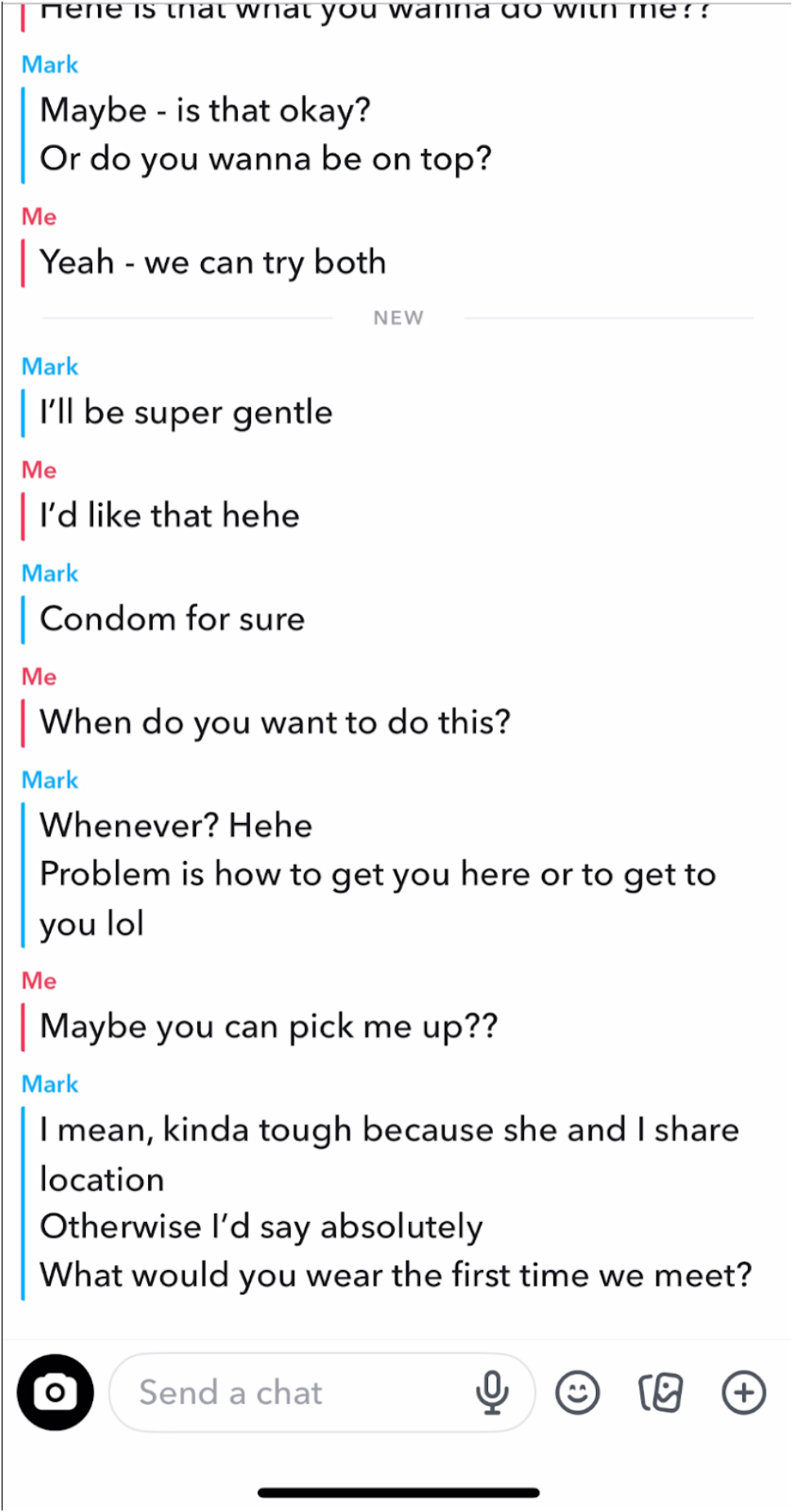Open the photo gallery cards icon

pos(660,1392)
